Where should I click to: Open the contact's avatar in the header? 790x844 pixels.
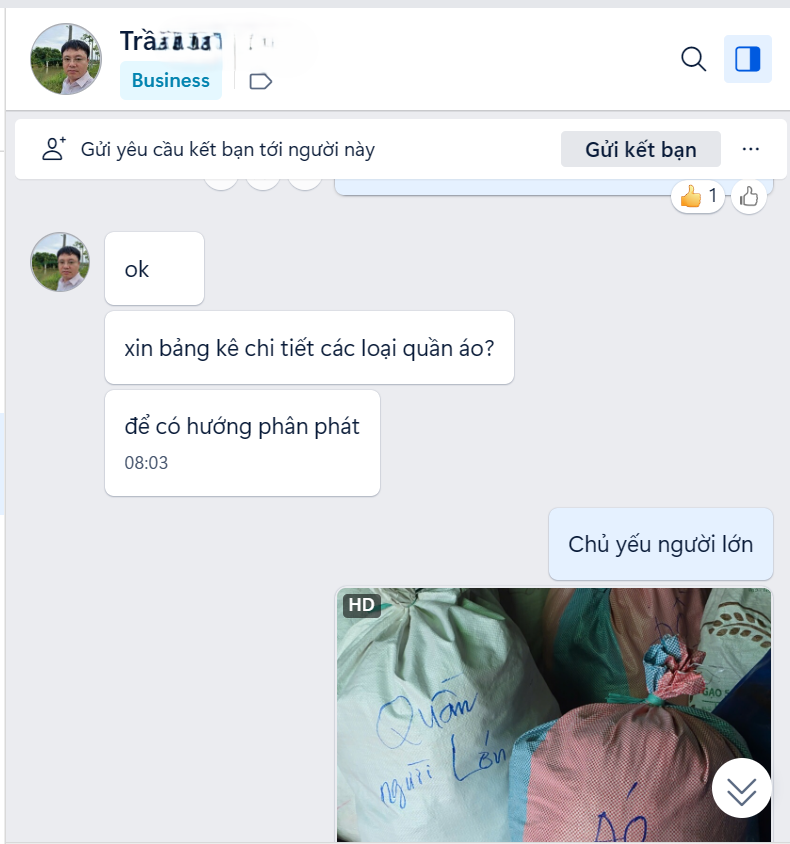tap(66, 59)
